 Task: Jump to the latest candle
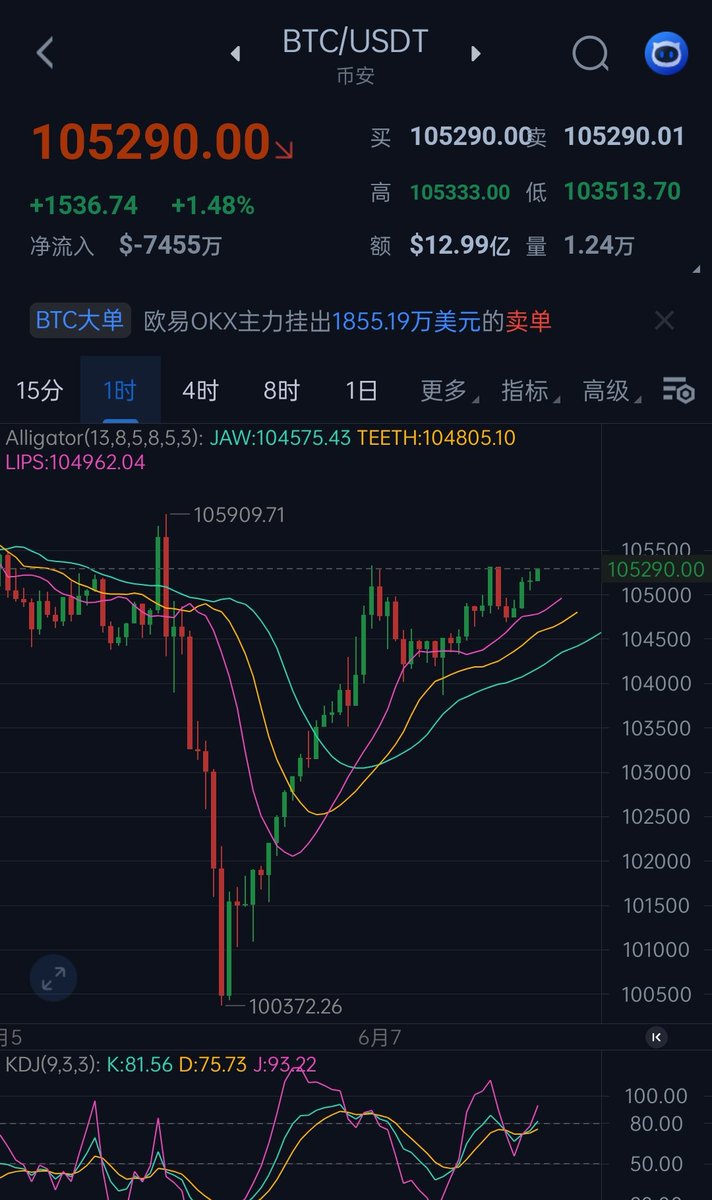[x=656, y=1038]
